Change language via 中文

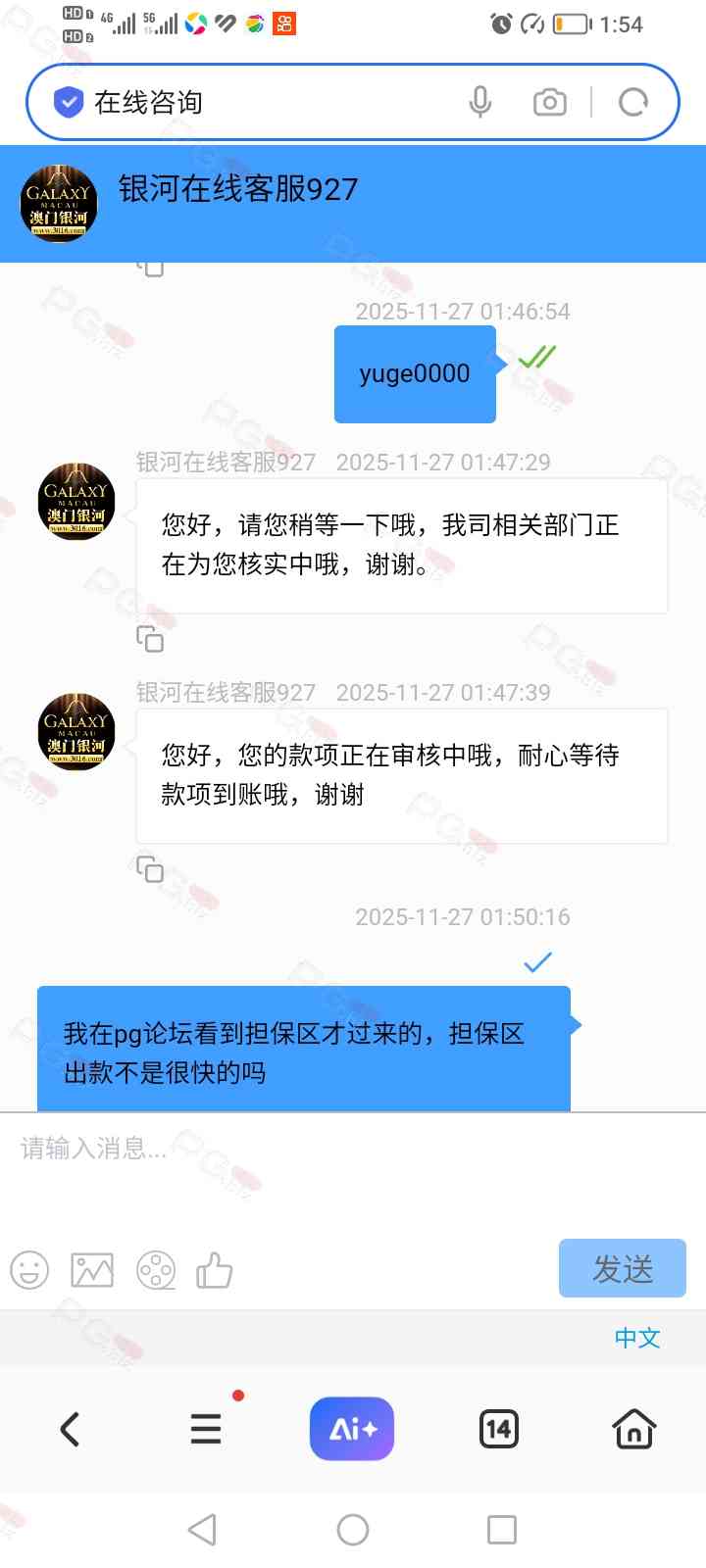pos(637,1338)
